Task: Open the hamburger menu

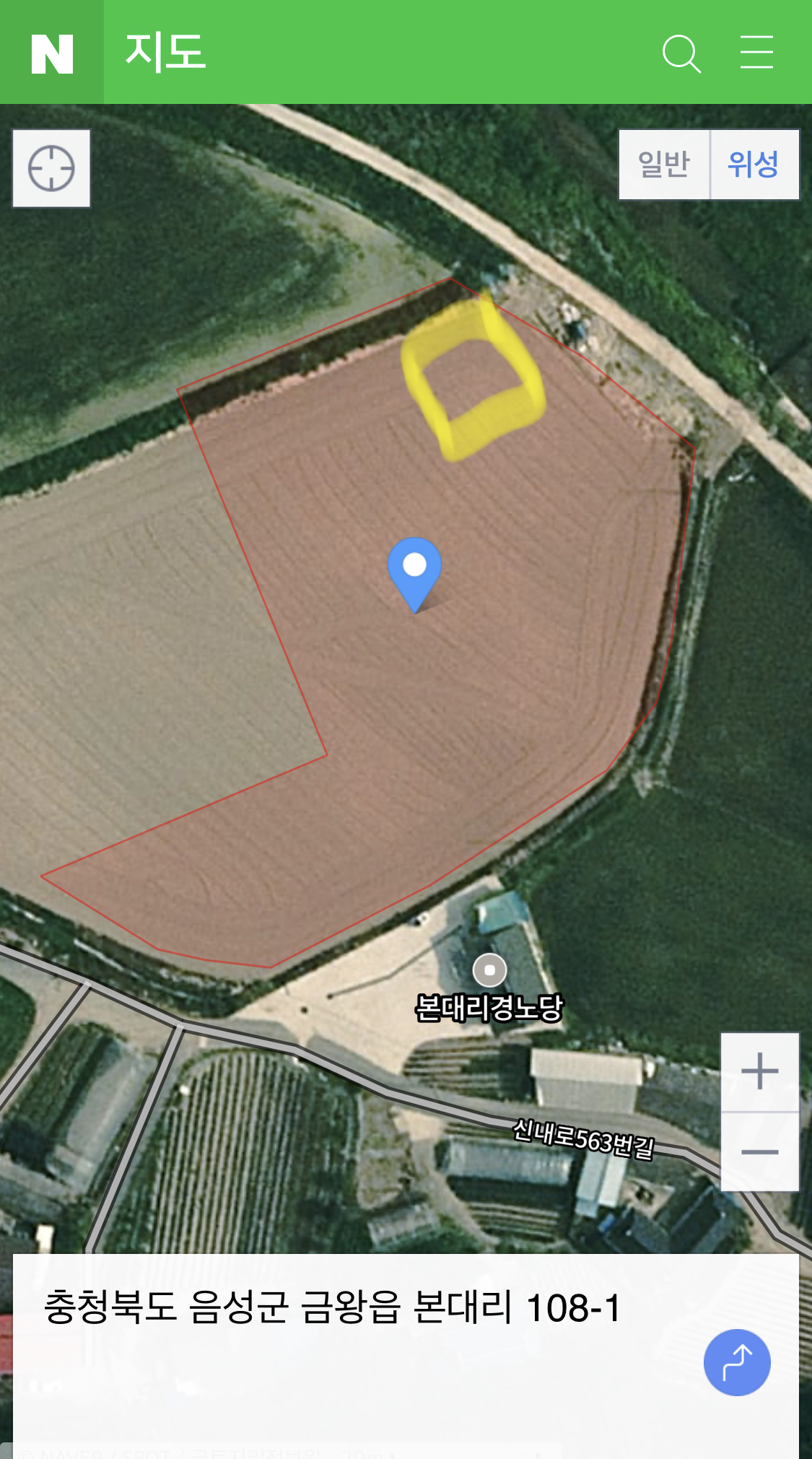Action: click(x=756, y=53)
